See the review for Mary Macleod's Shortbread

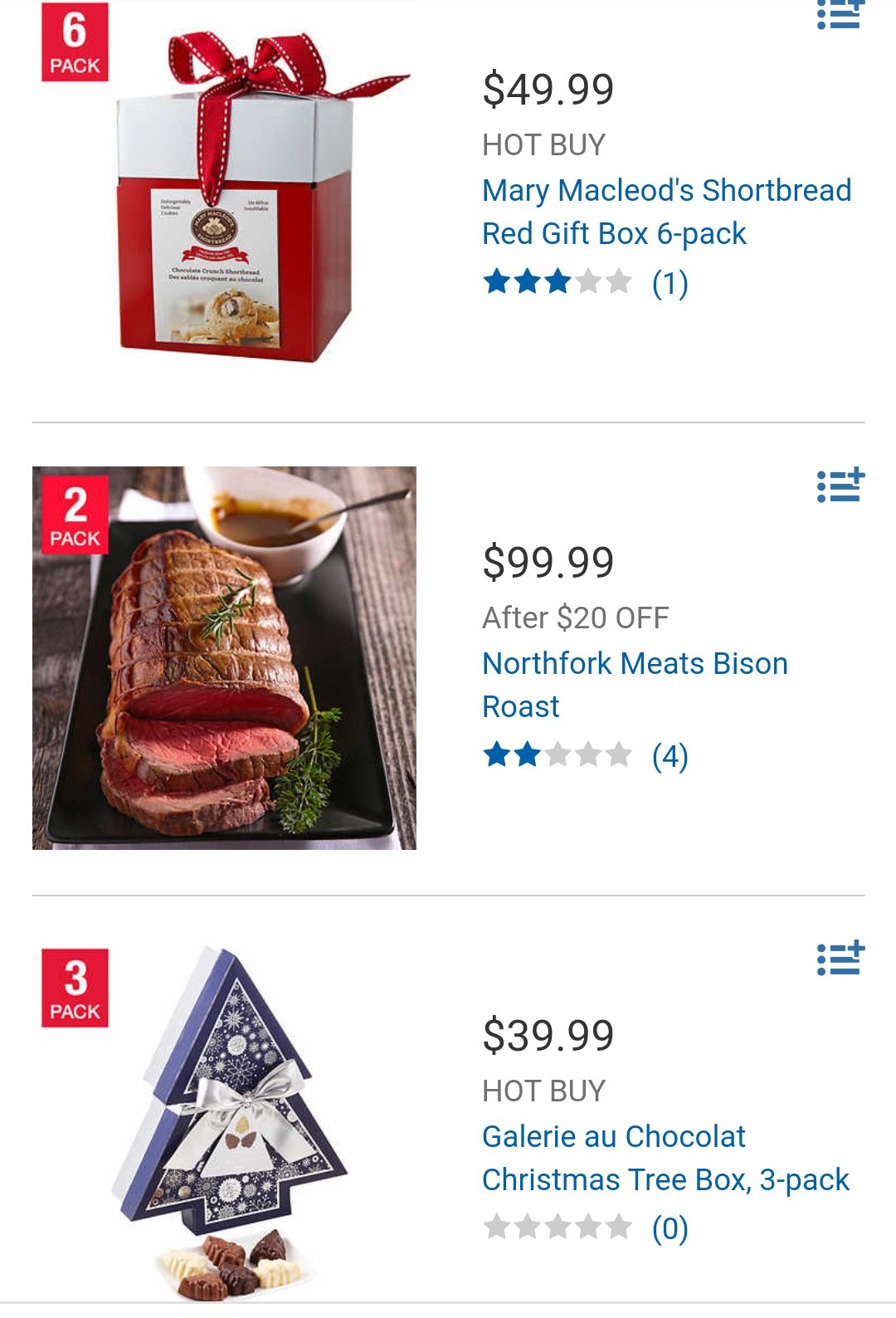pyautogui.click(x=585, y=283)
